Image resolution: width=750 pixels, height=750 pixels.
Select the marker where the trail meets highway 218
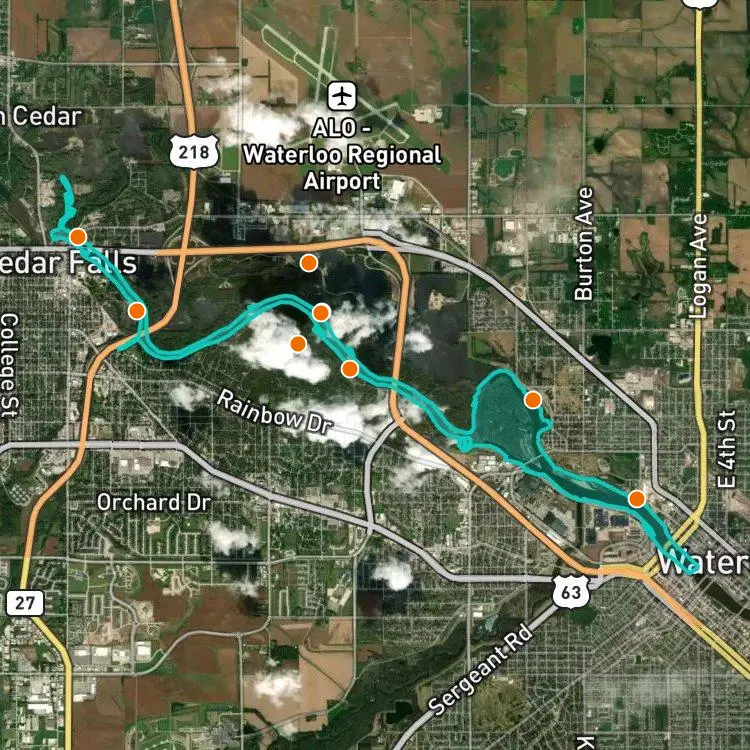(x=137, y=311)
